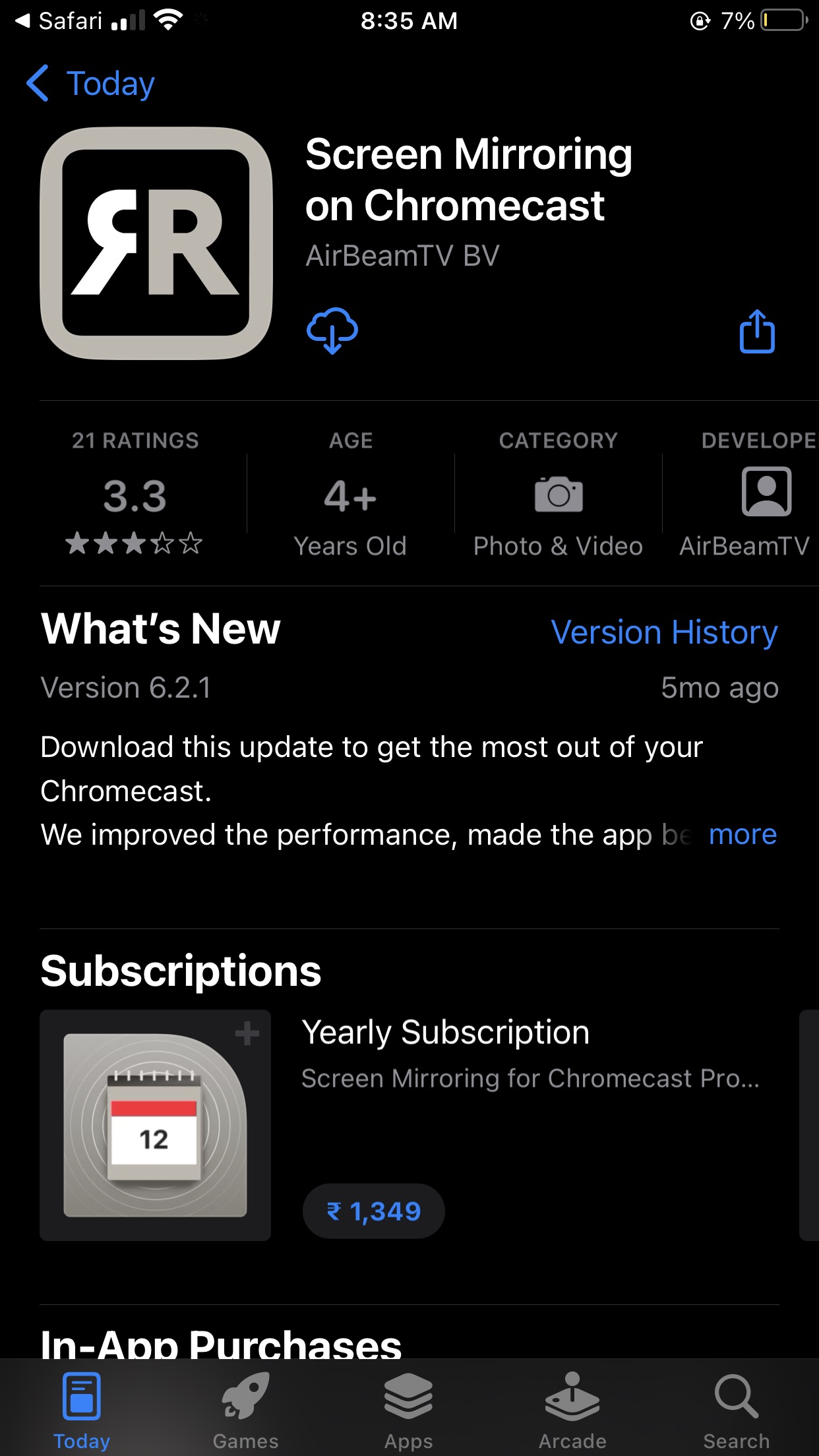Return to Safari via status bar
819x1456 pixels.
tap(58, 21)
